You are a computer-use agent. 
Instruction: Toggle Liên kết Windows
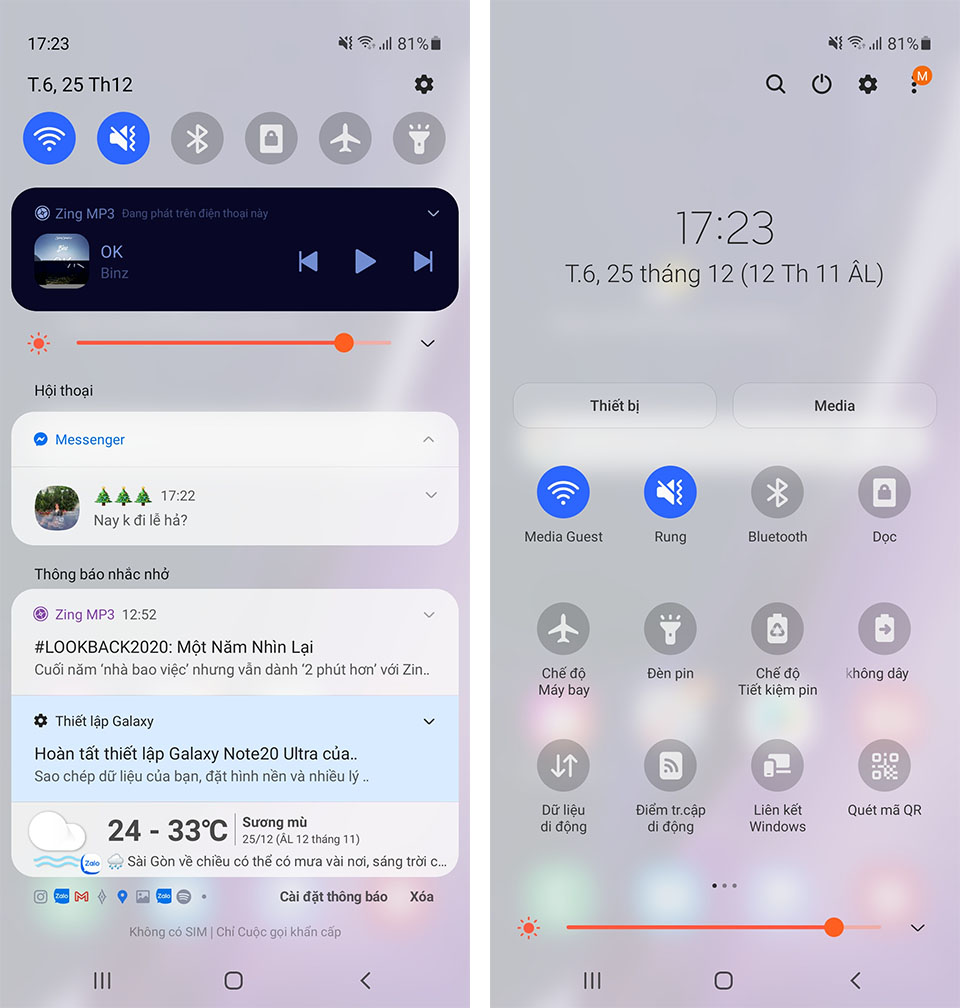coord(777,766)
